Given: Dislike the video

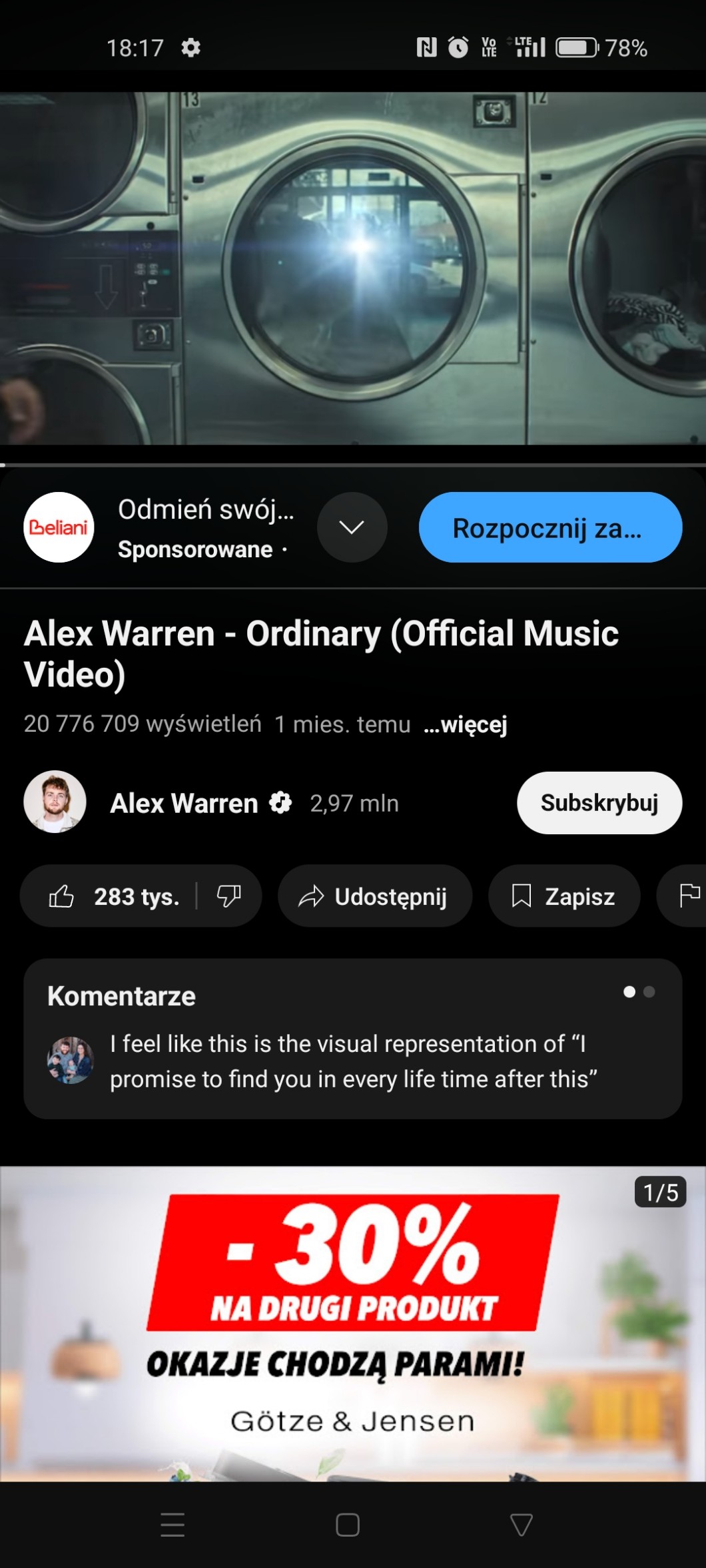Looking at the screenshot, I should [228, 896].
